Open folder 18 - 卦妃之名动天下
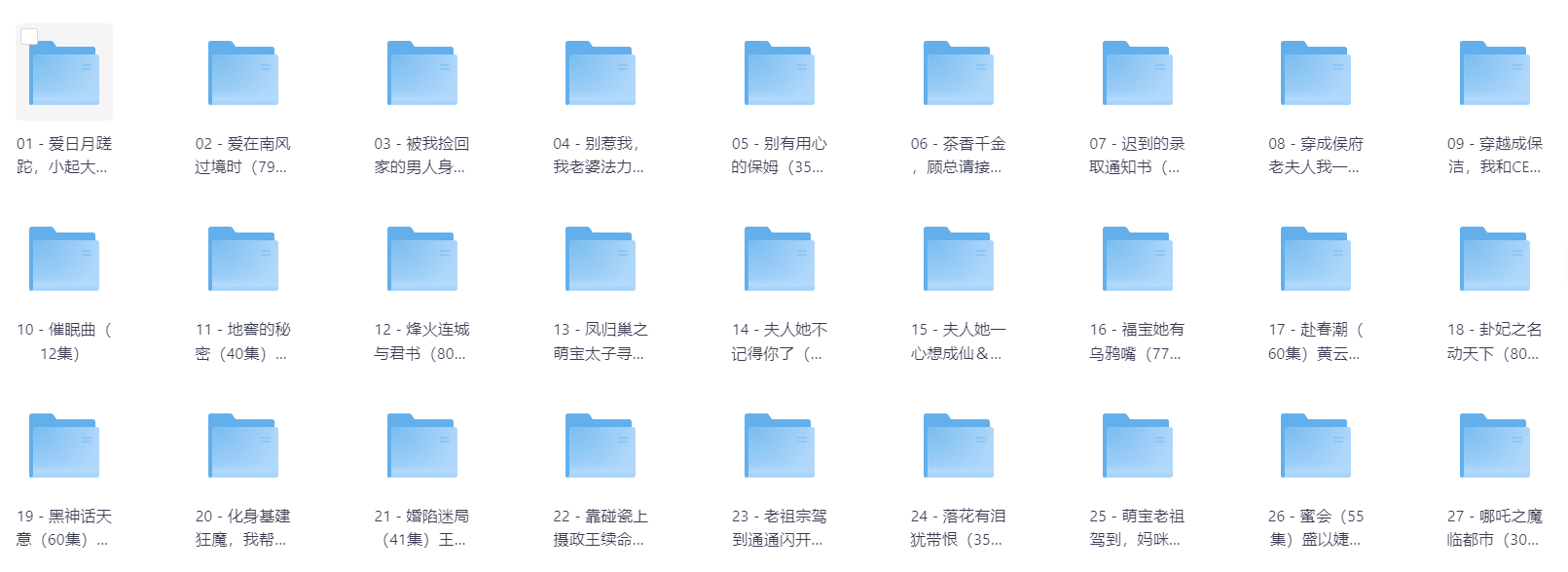This screenshot has height=572, width=1568. click(x=1494, y=260)
